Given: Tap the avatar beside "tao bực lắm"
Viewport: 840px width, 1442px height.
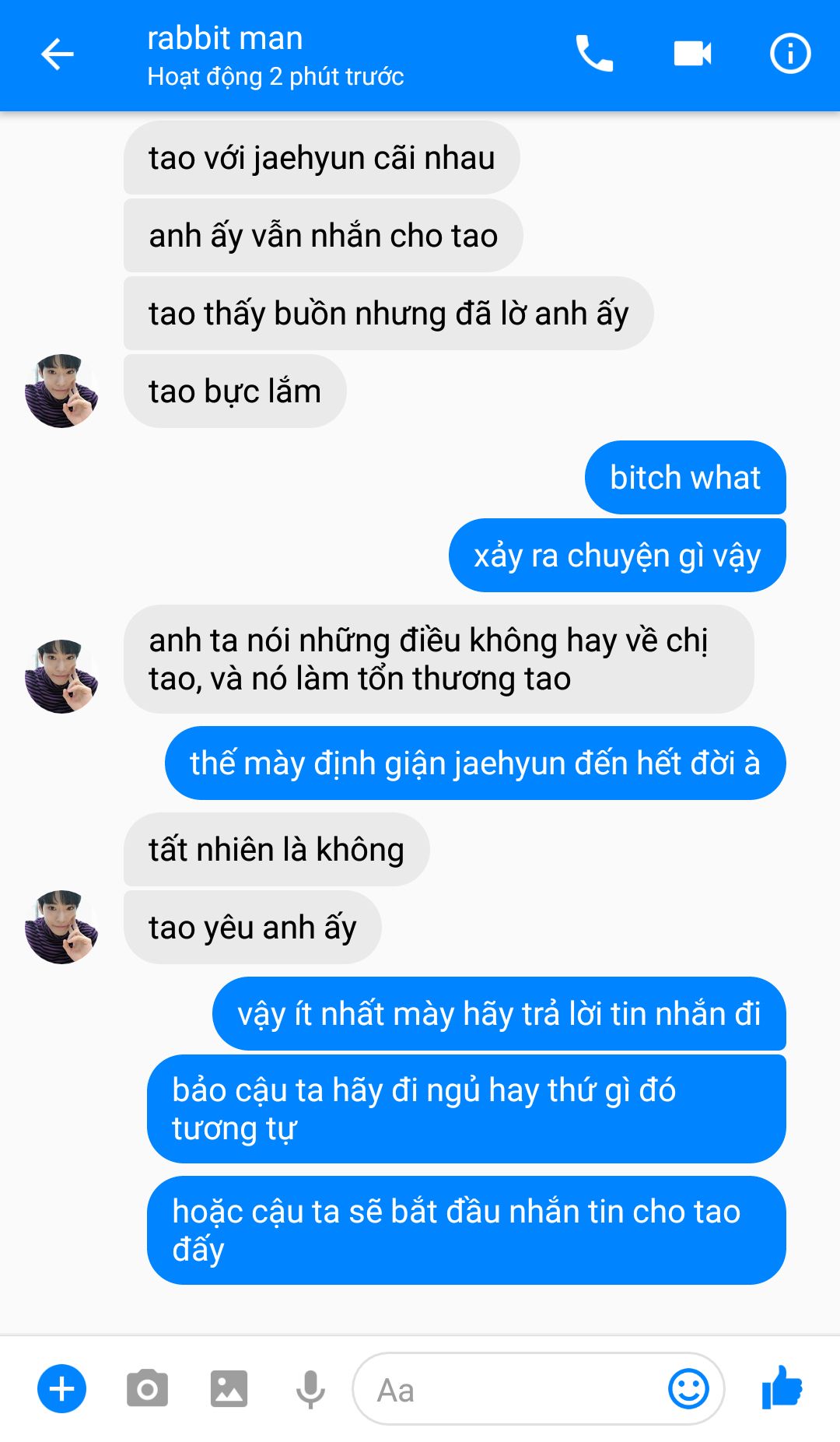Looking at the screenshot, I should click(61, 391).
